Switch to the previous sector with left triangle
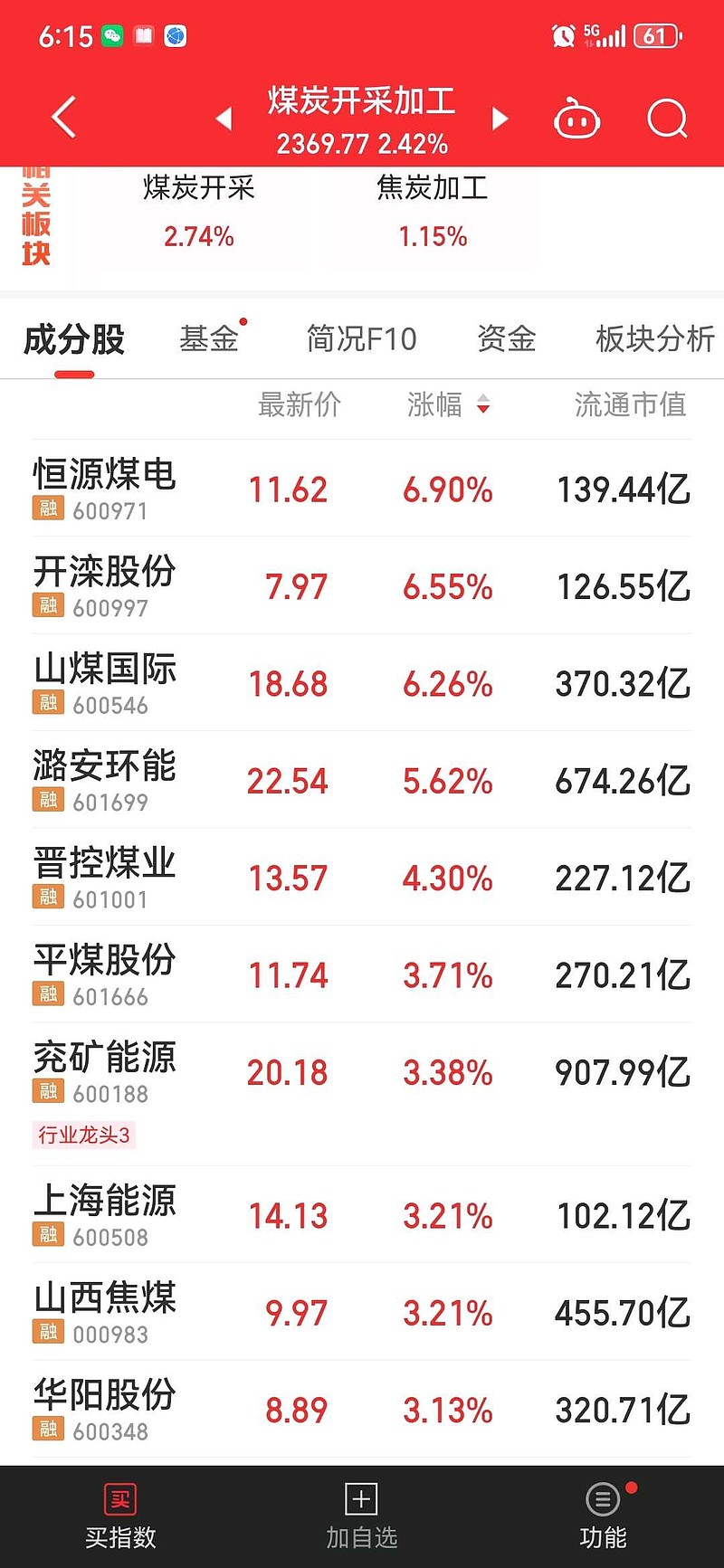The height and width of the screenshot is (1568, 724). coord(224,119)
